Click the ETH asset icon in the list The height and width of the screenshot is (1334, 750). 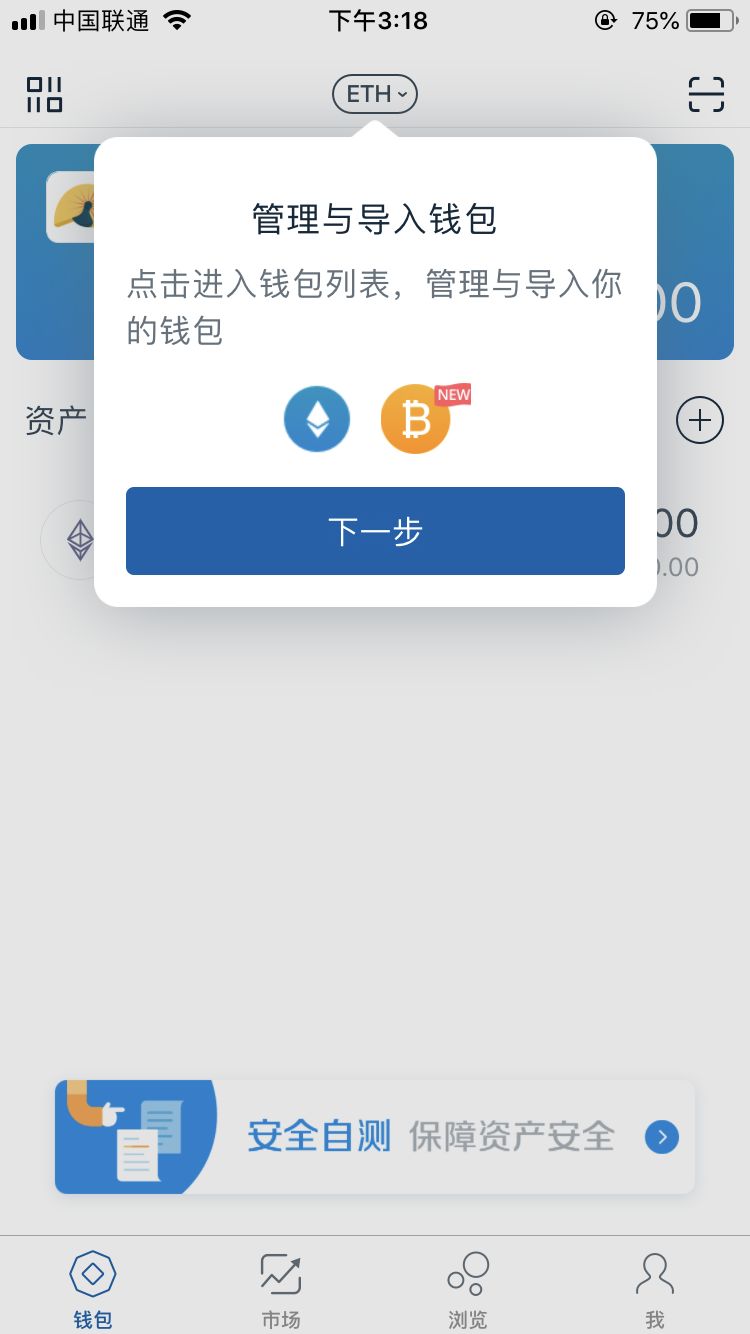coord(80,540)
